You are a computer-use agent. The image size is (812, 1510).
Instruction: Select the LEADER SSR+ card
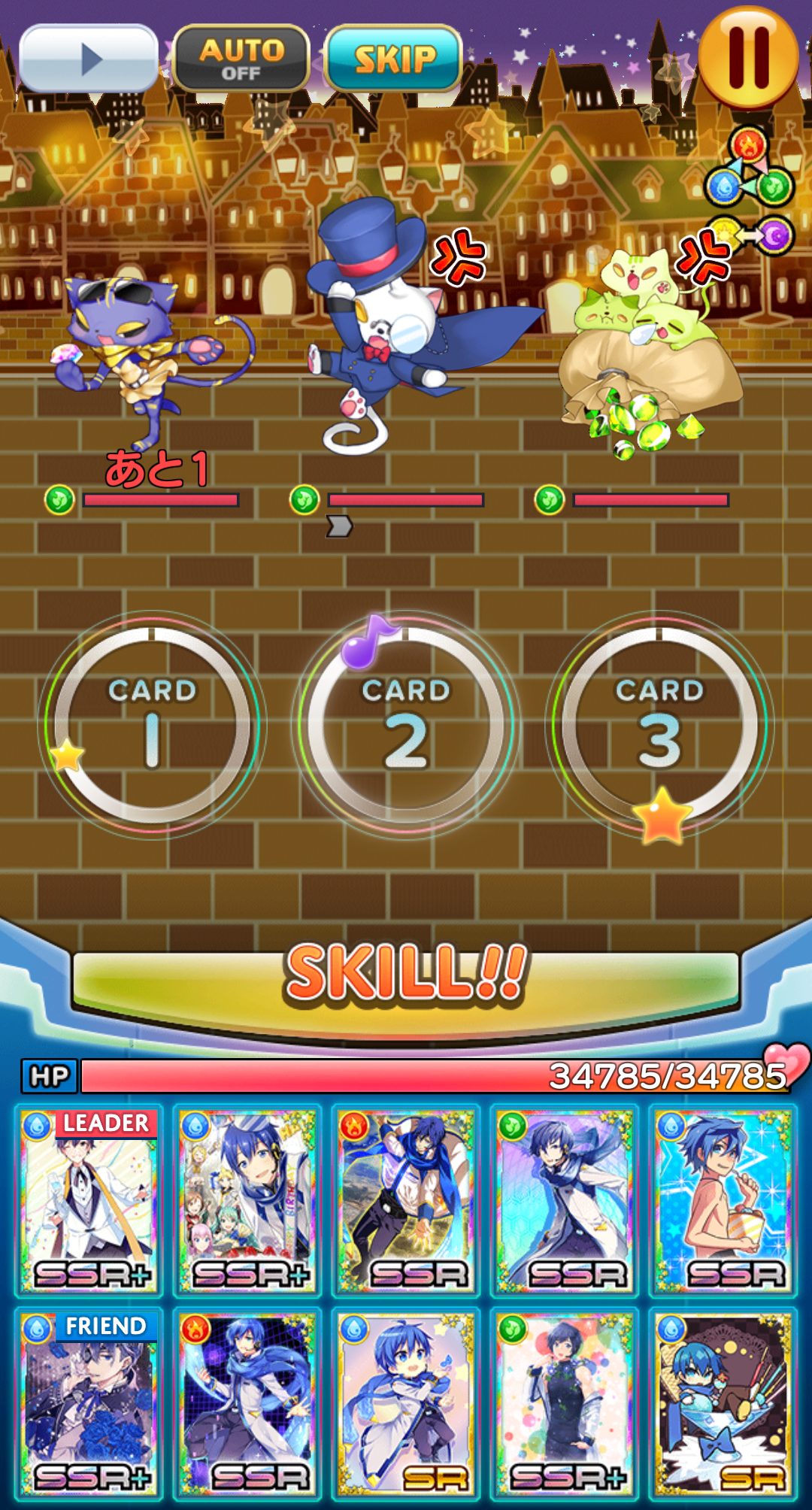(89, 1202)
